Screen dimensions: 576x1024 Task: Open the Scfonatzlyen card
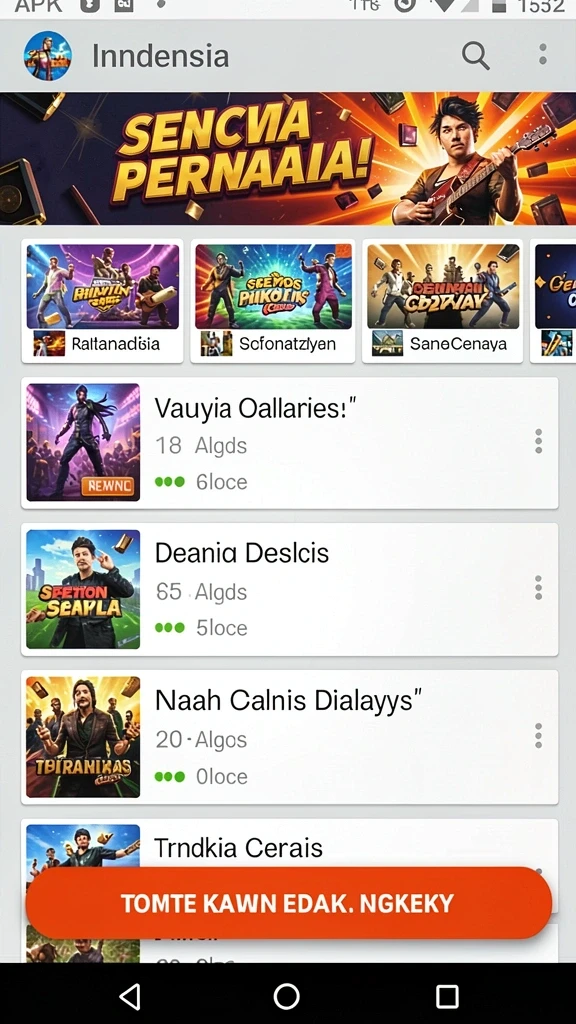tap(273, 300)
